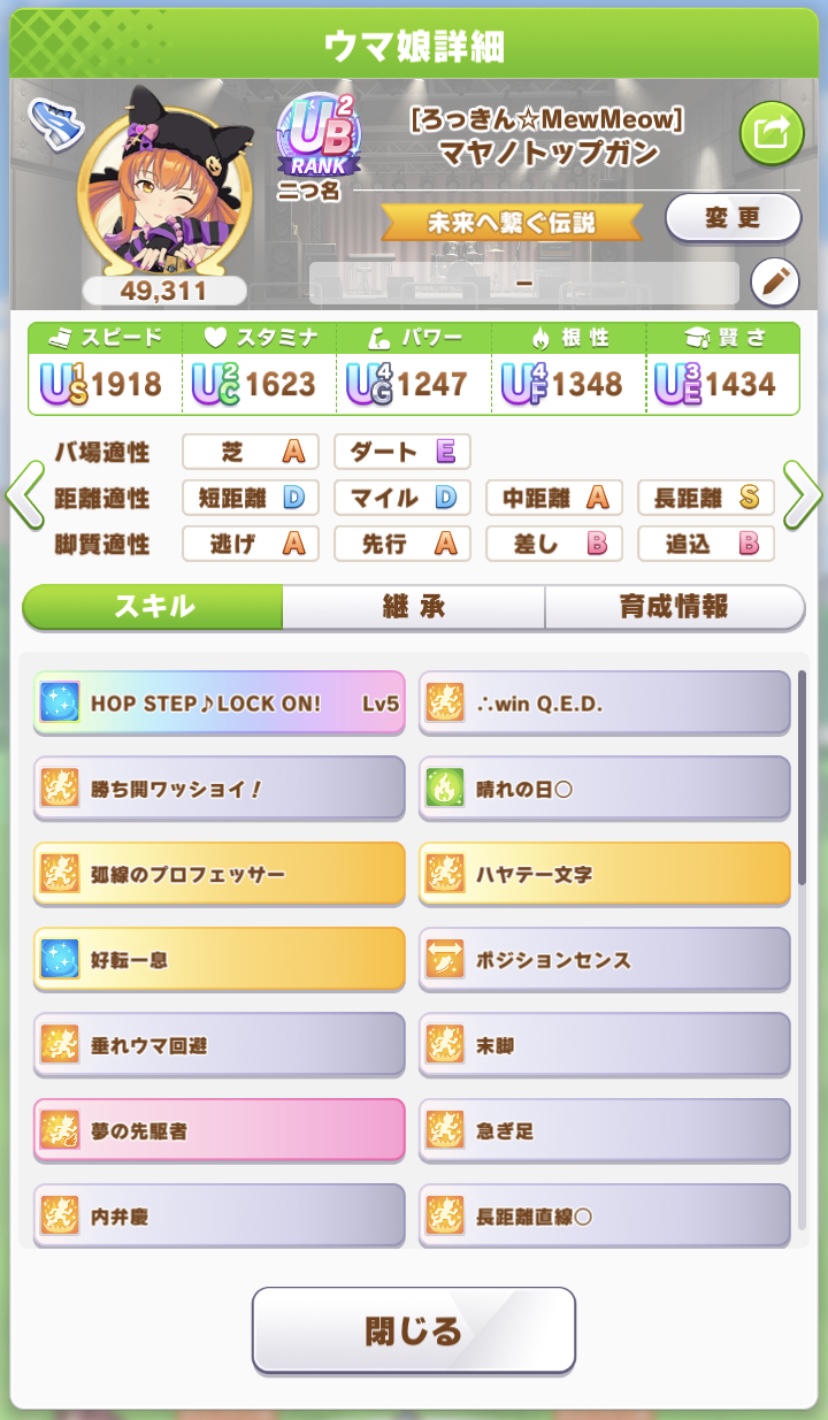Open the 晴れの日○ skill

tap(604, 789)
